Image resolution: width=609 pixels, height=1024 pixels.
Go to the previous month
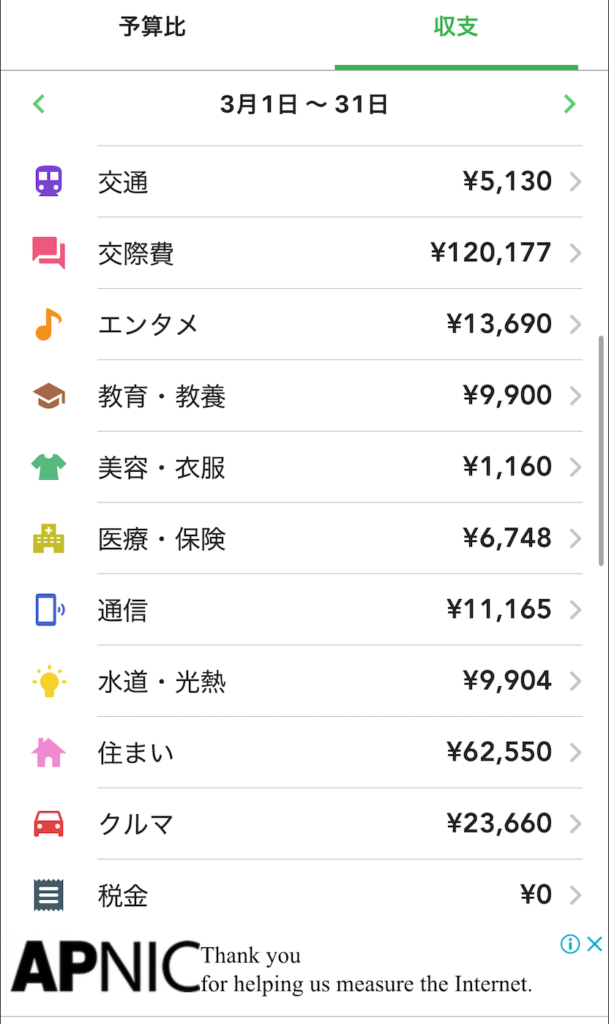(x=39, y=104)
